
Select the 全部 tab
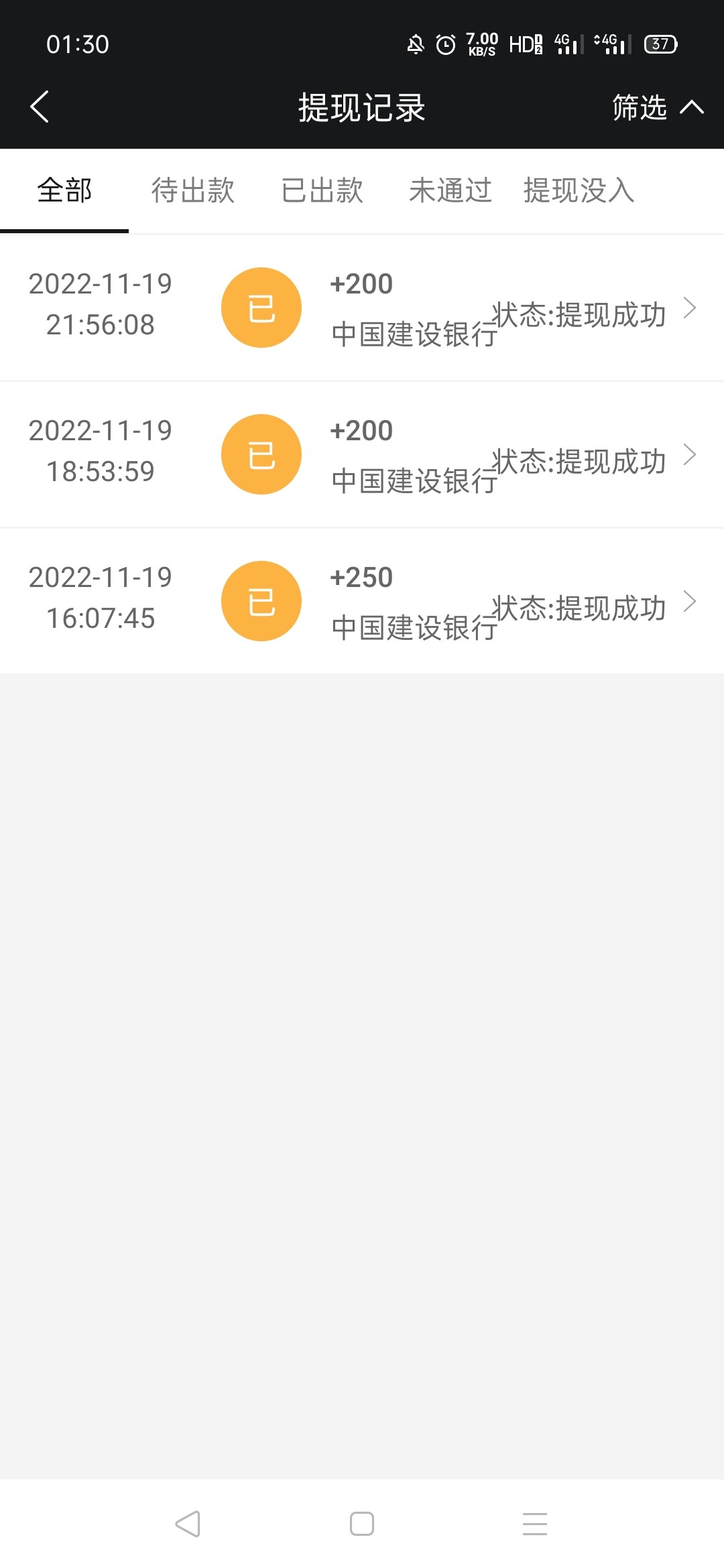click(64, 190)
